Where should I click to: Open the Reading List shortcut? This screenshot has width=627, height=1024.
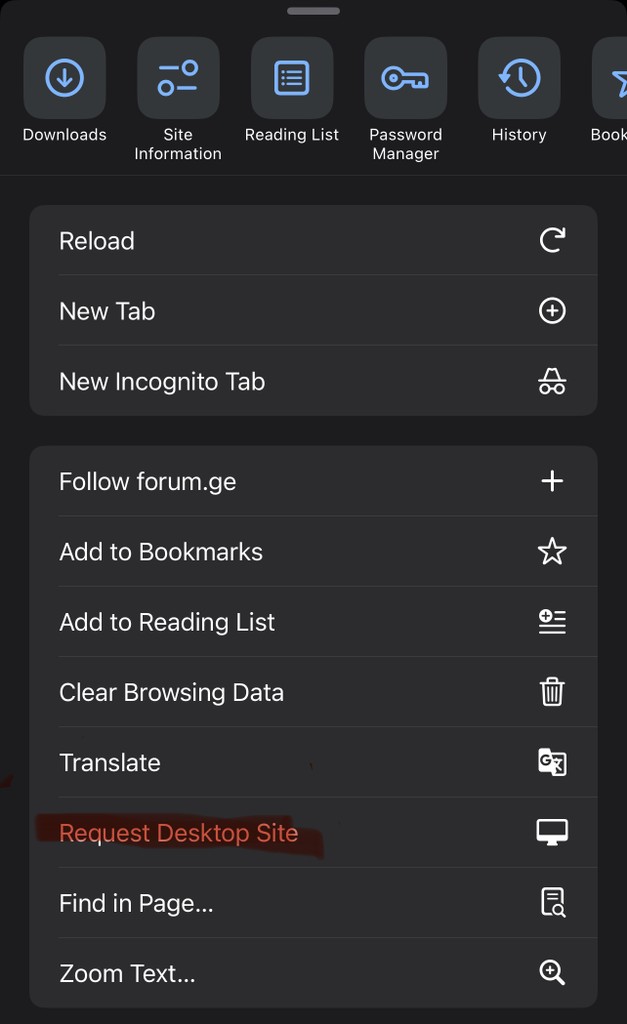292,79
